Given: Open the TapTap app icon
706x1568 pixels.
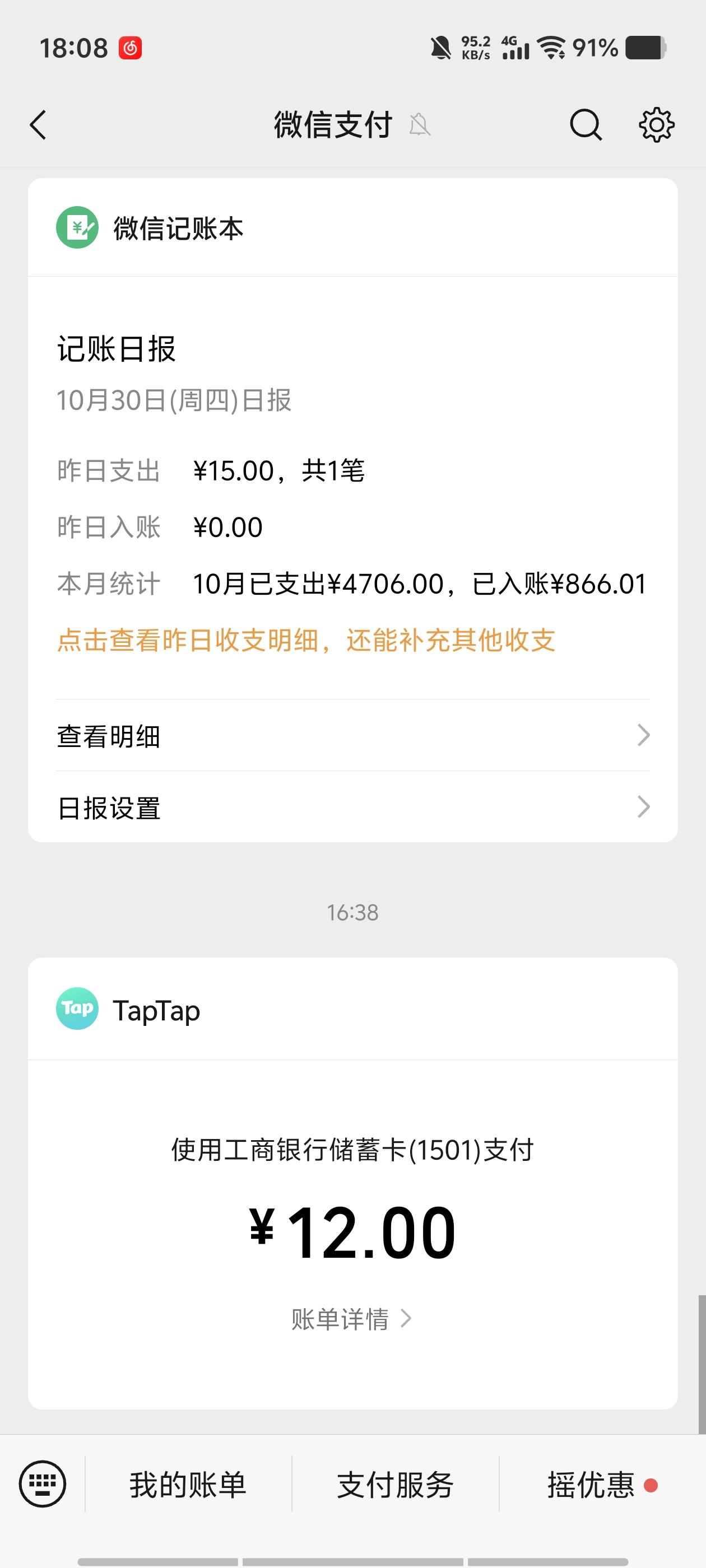Looking at the screenshot, I should click(77, 1009).
